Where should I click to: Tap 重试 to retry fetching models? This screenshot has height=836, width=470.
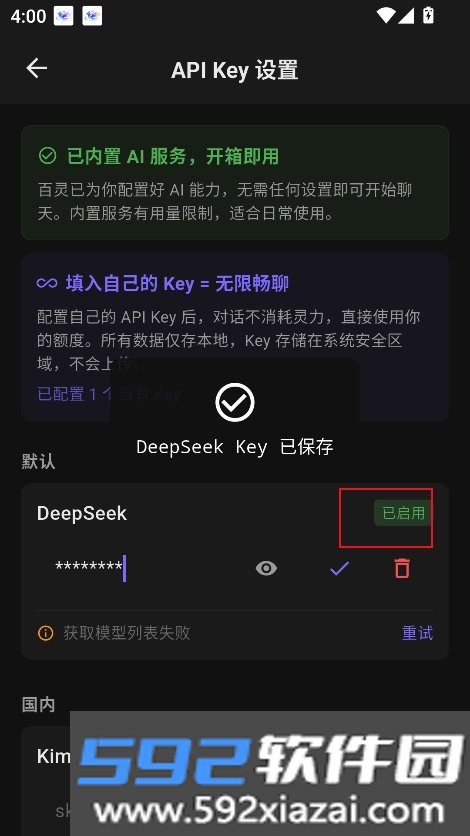click(x=417, y=633)
